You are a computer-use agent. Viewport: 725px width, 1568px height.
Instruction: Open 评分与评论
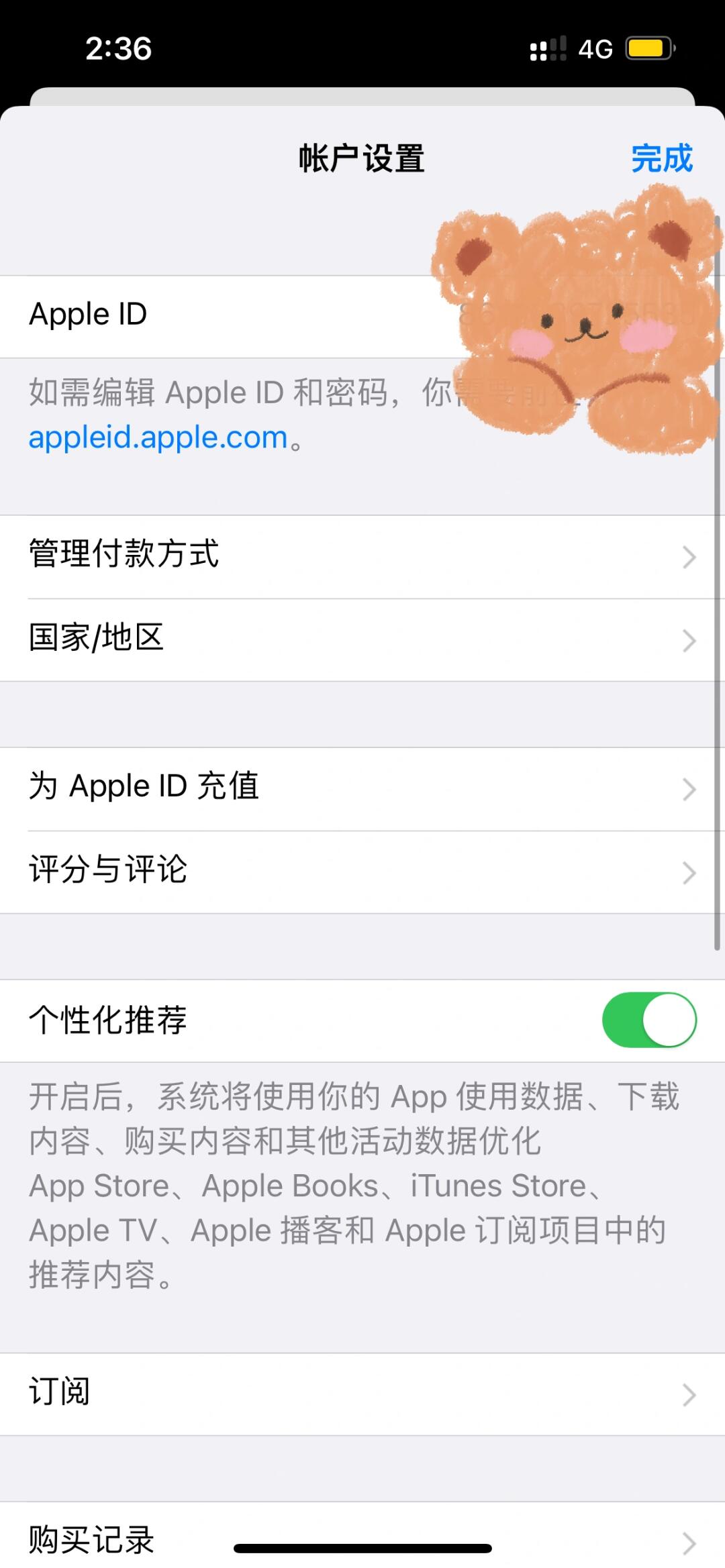[362, 872]
